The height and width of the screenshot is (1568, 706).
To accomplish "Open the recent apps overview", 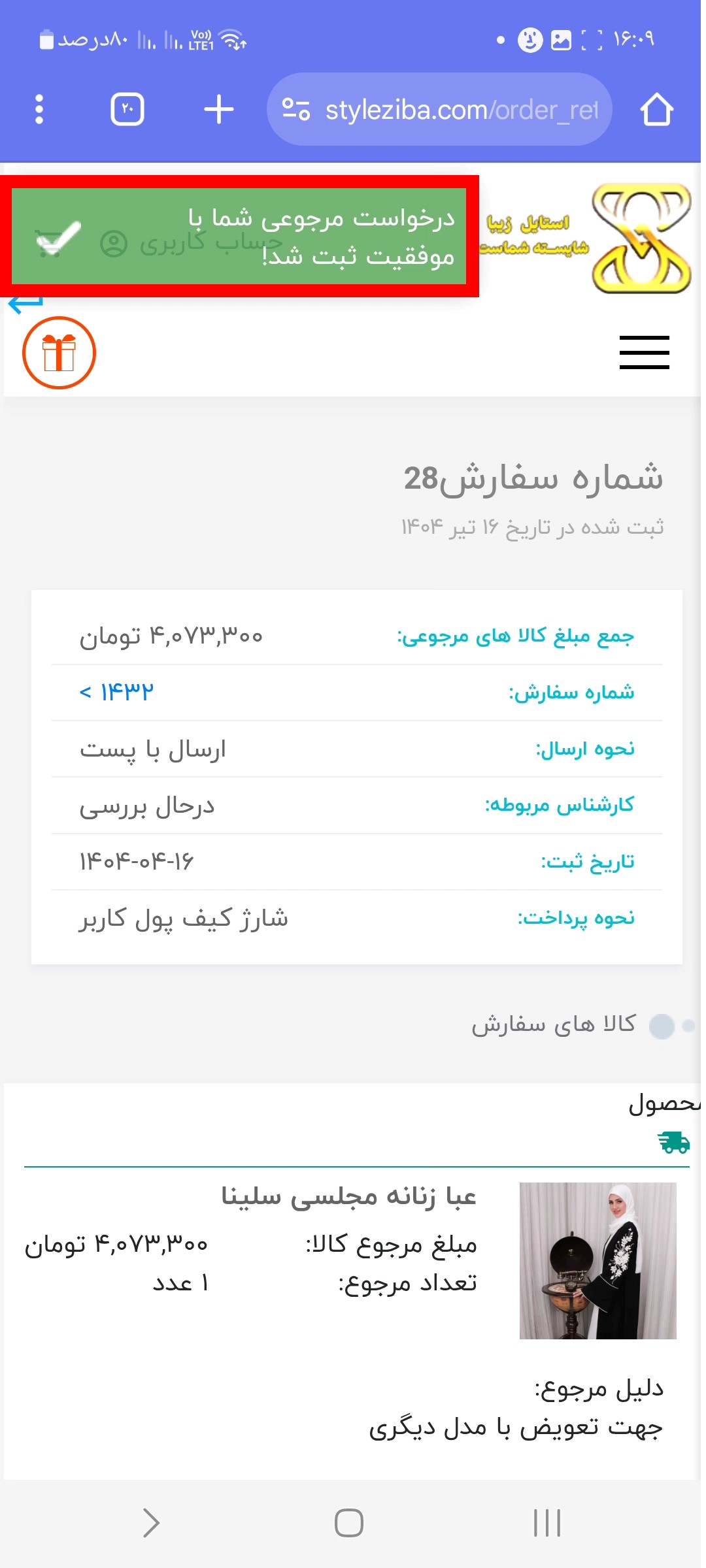I will (547, 1523).
